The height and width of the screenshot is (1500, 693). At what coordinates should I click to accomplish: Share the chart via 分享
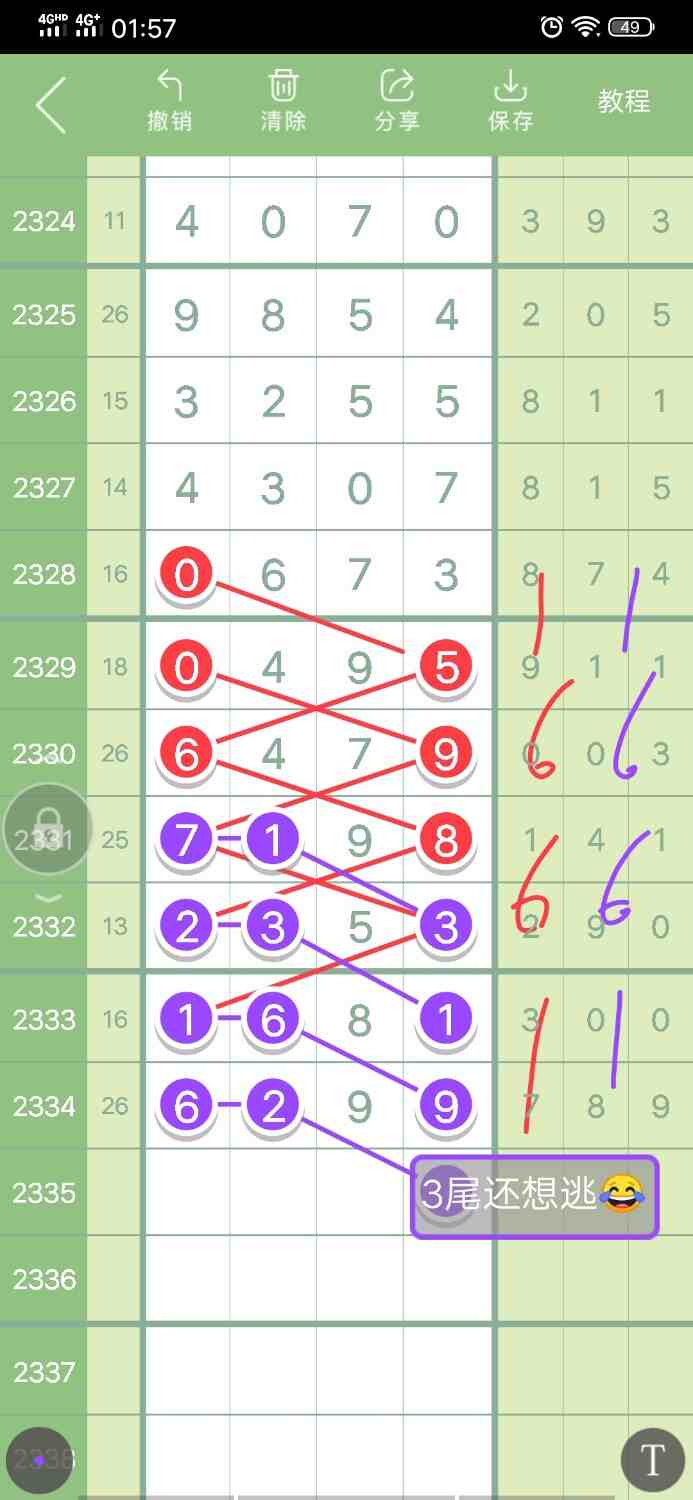coord(397,101)
